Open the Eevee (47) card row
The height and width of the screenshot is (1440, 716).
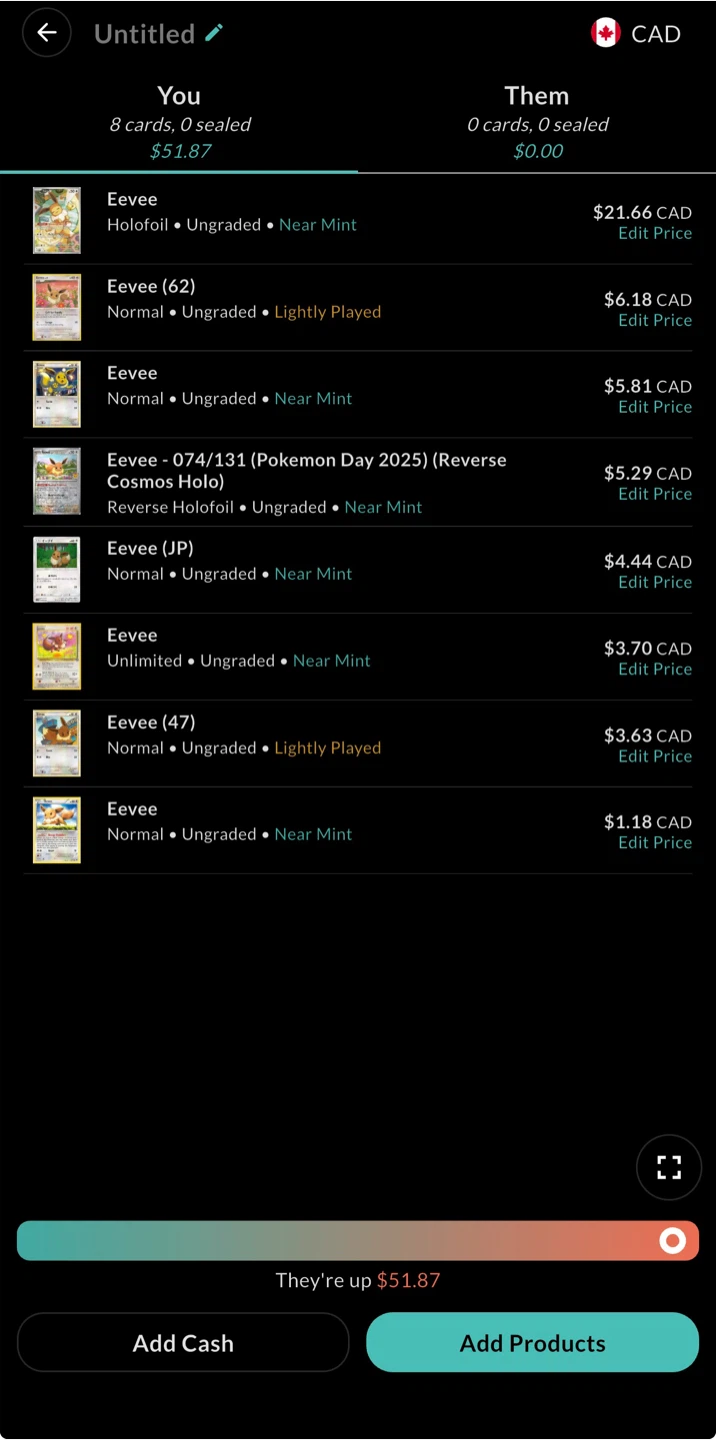358,744
